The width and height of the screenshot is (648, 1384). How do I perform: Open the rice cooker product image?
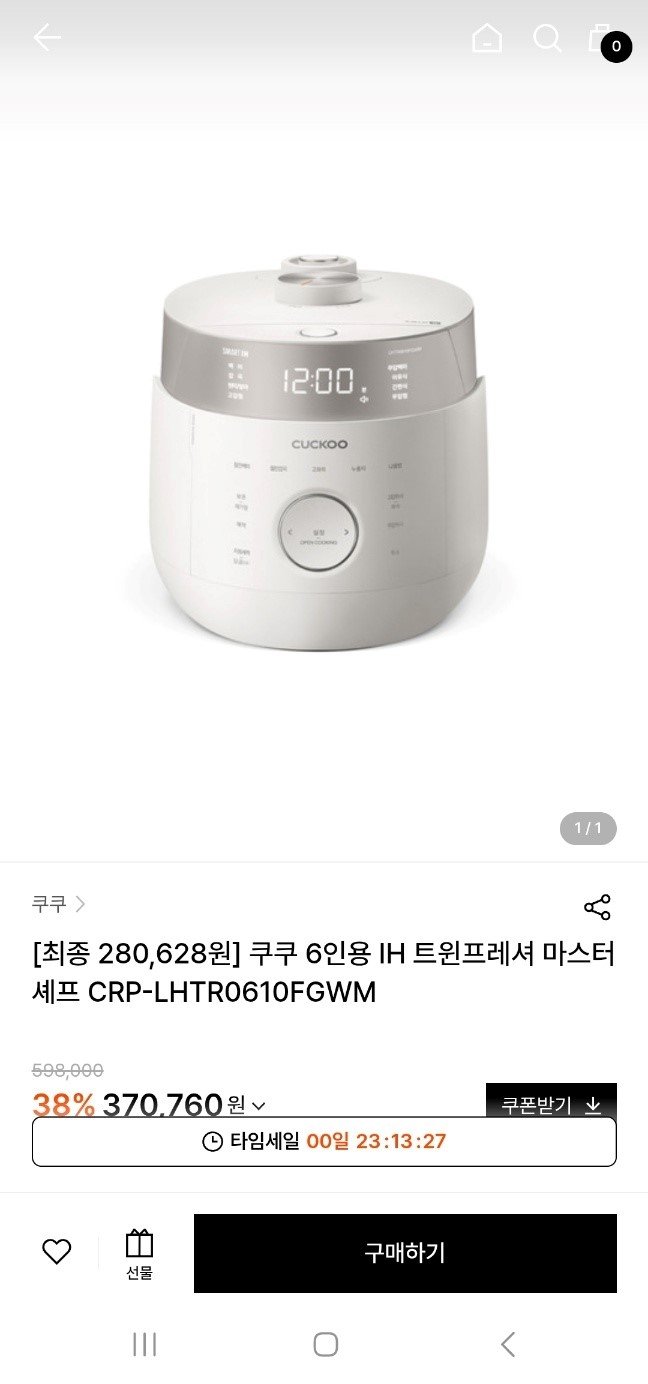(x=324, y=450)
